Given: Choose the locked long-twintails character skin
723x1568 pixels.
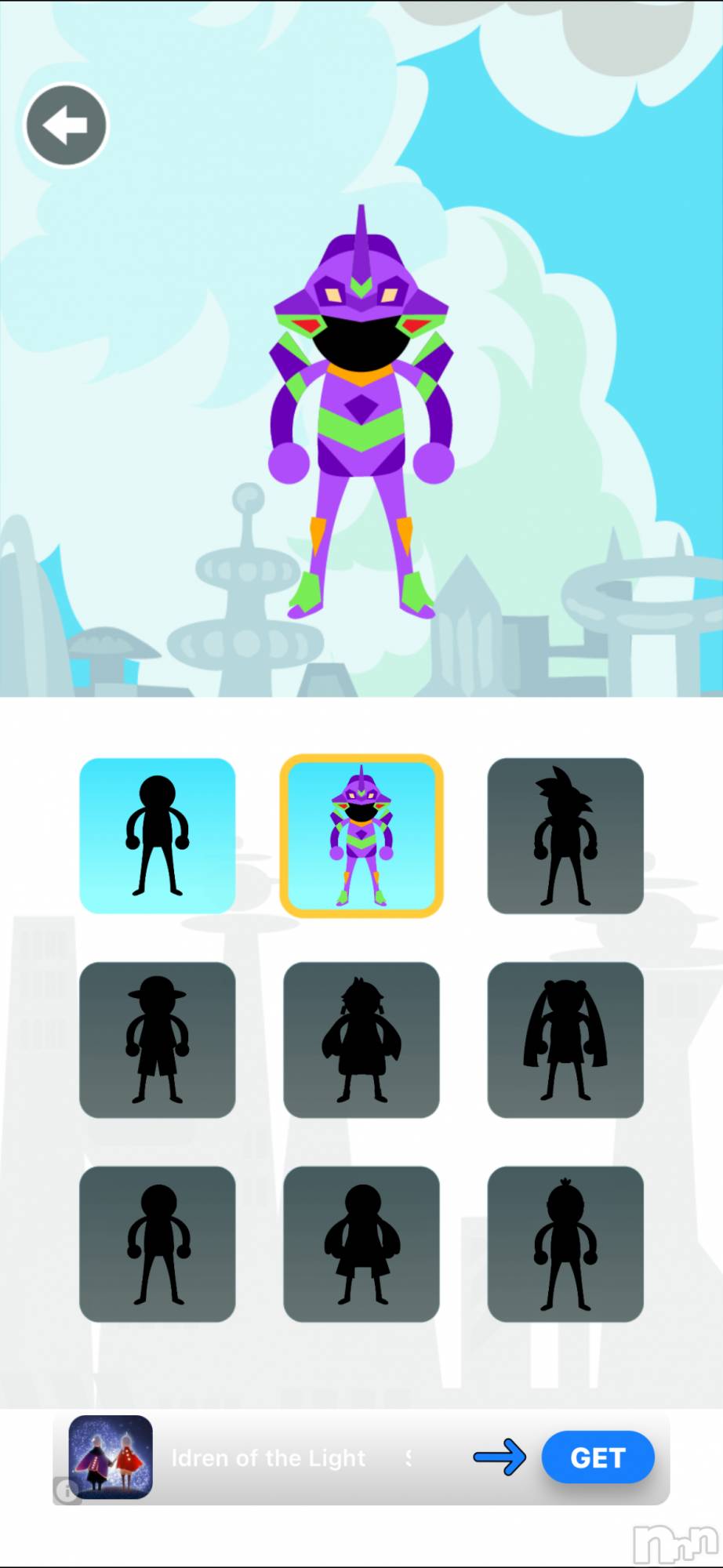Looking at the screenshot, I should [565, 1040].
